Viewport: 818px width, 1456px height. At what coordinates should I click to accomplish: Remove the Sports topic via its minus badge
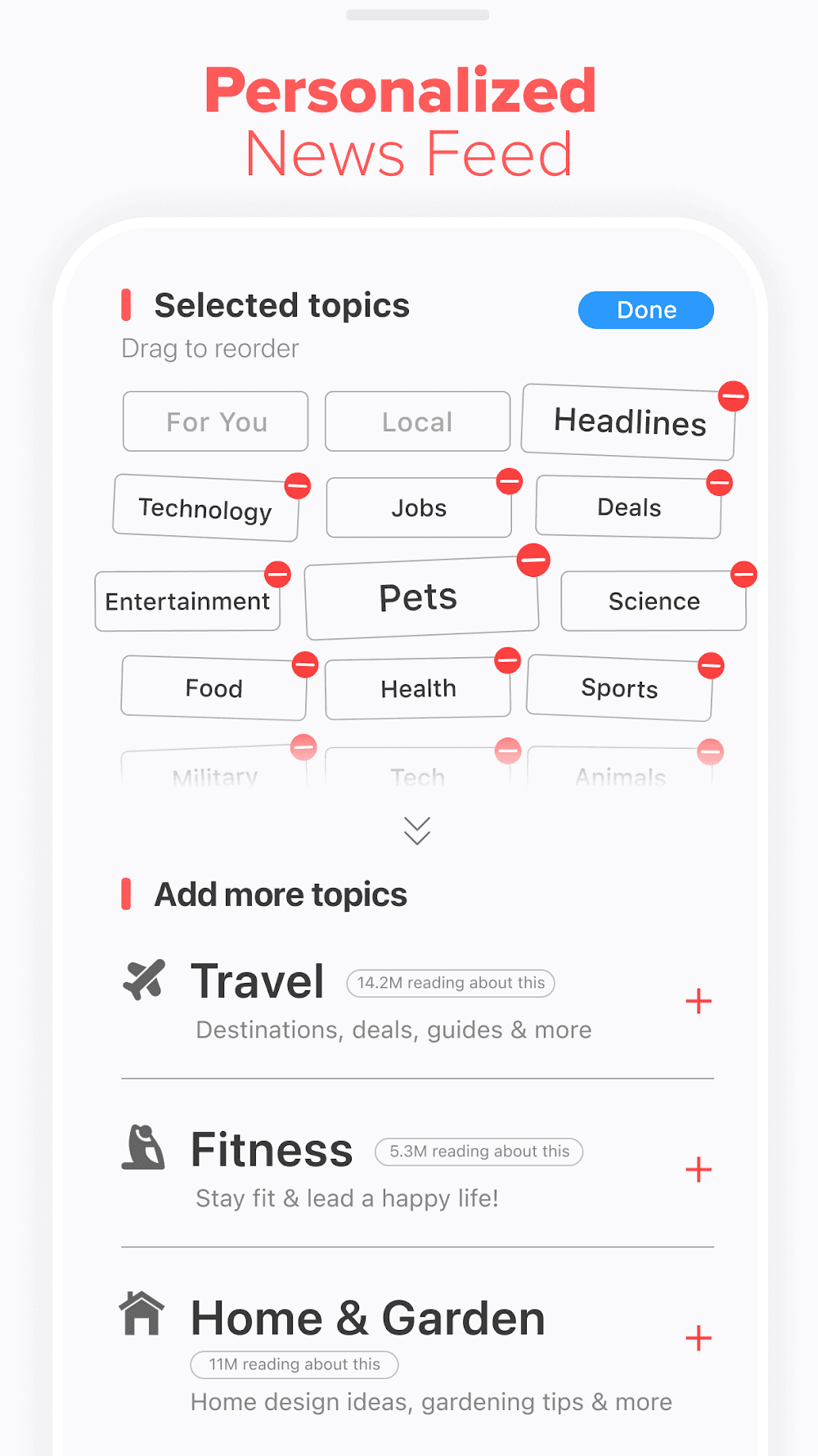[x=711, y=665]
